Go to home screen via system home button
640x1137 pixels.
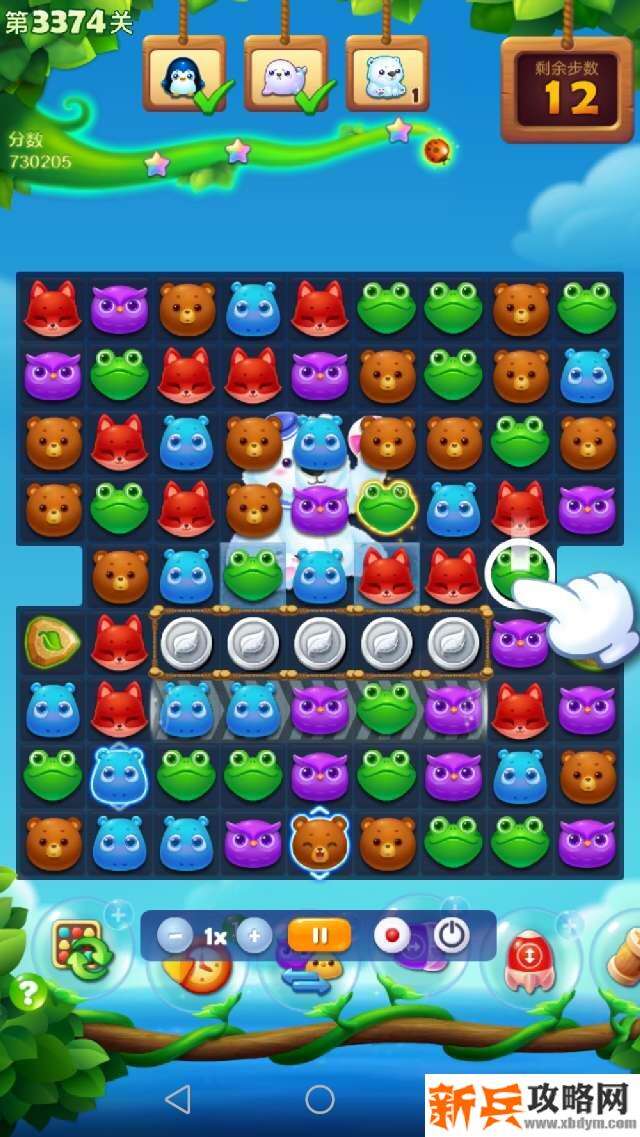(320, 1099)
